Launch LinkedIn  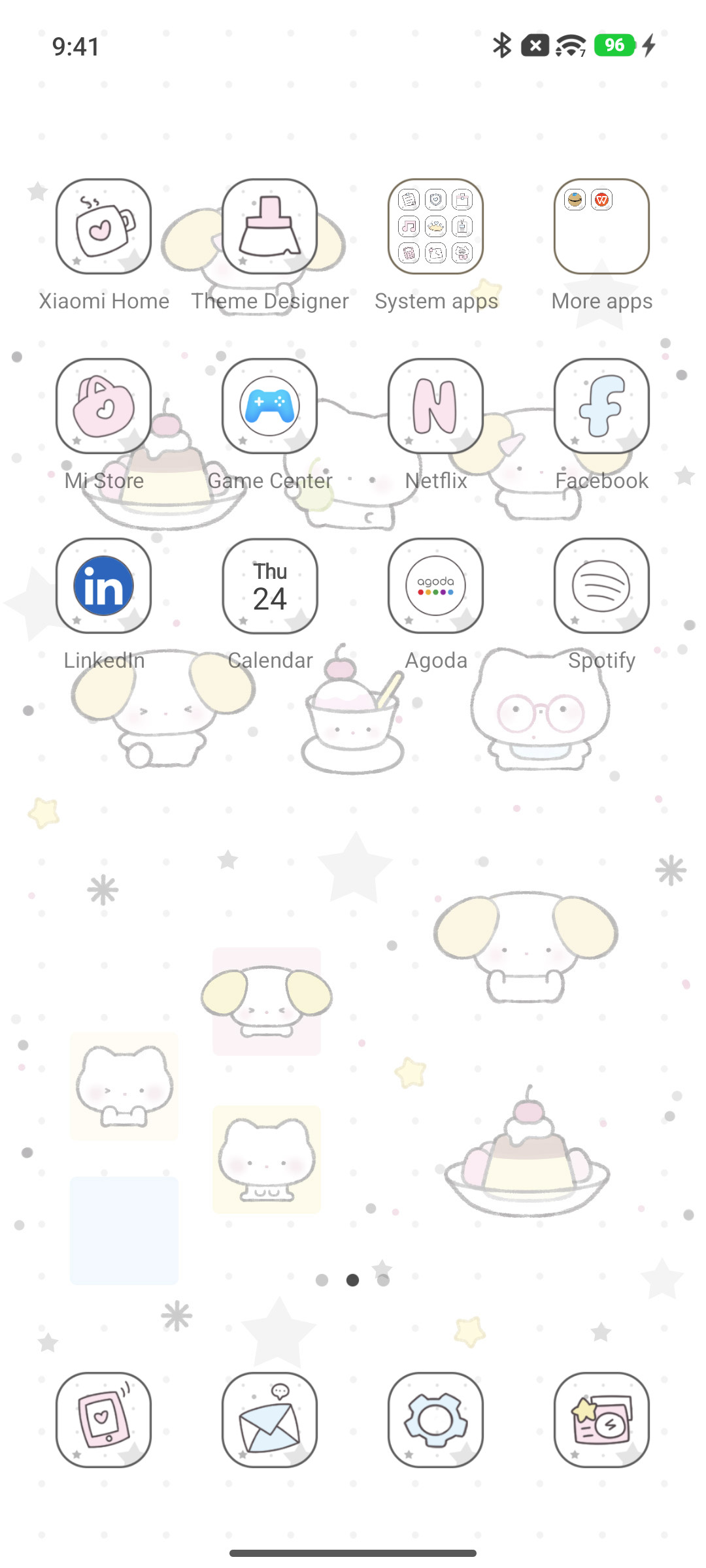click(x=103, y=585)
